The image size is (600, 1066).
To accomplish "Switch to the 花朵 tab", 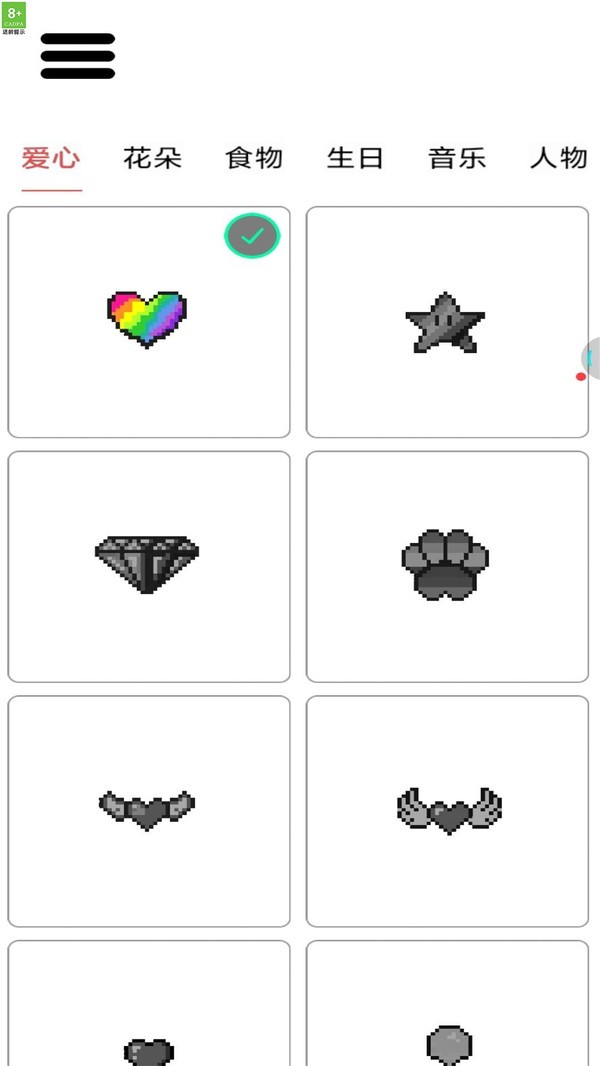I will click(153, 158).
